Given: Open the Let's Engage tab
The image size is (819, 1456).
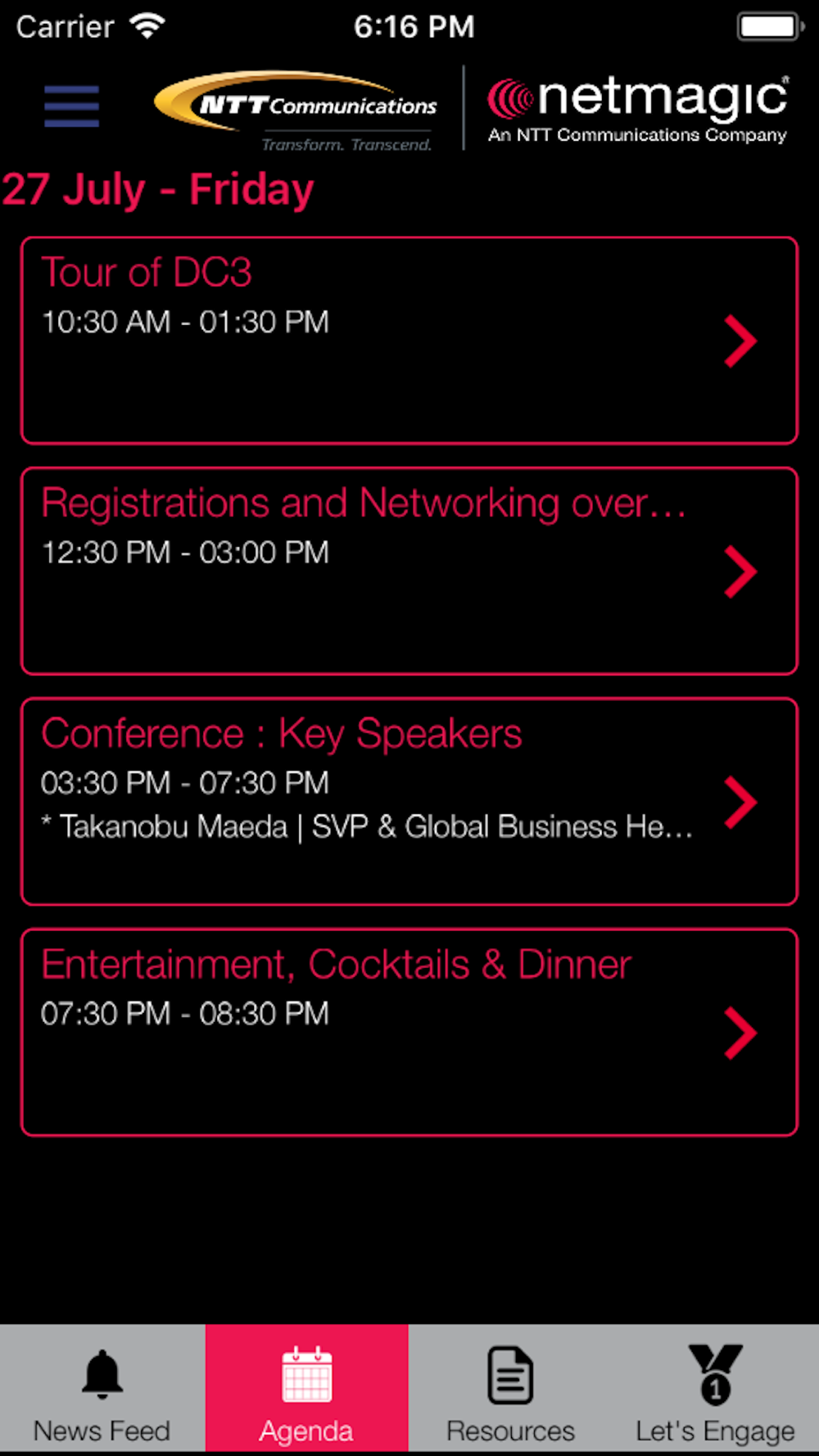Looking at the screenshot, I should (x=716, y=1390).
